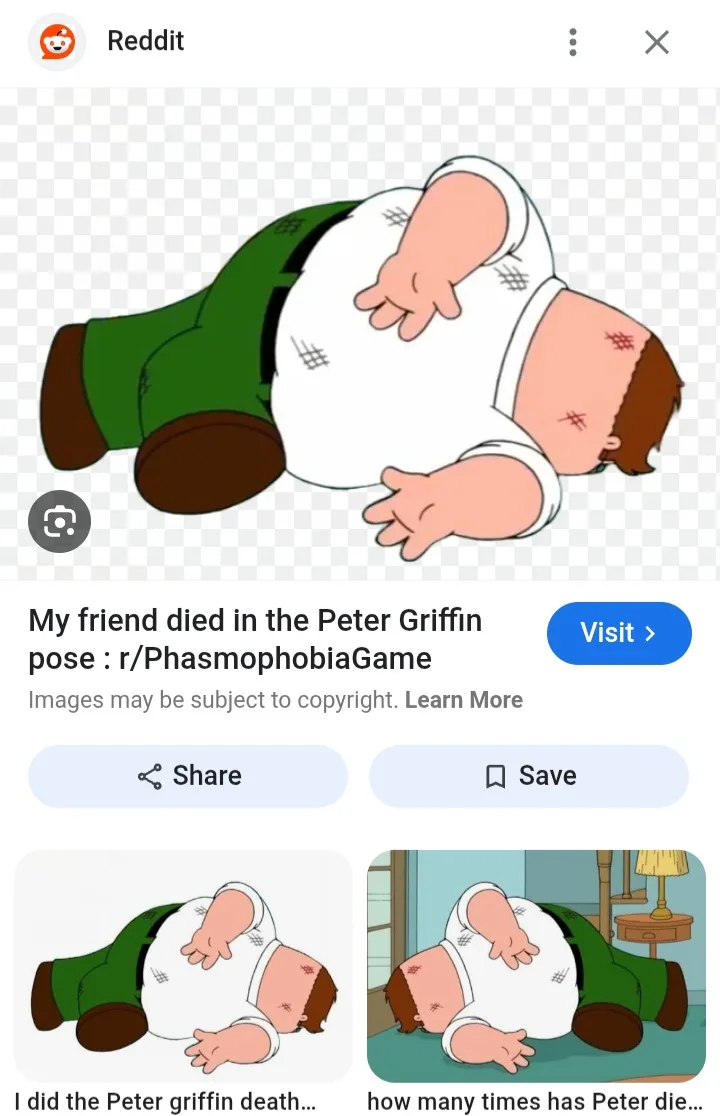Open the Learn More copyright link

click(x=464, y=700)
